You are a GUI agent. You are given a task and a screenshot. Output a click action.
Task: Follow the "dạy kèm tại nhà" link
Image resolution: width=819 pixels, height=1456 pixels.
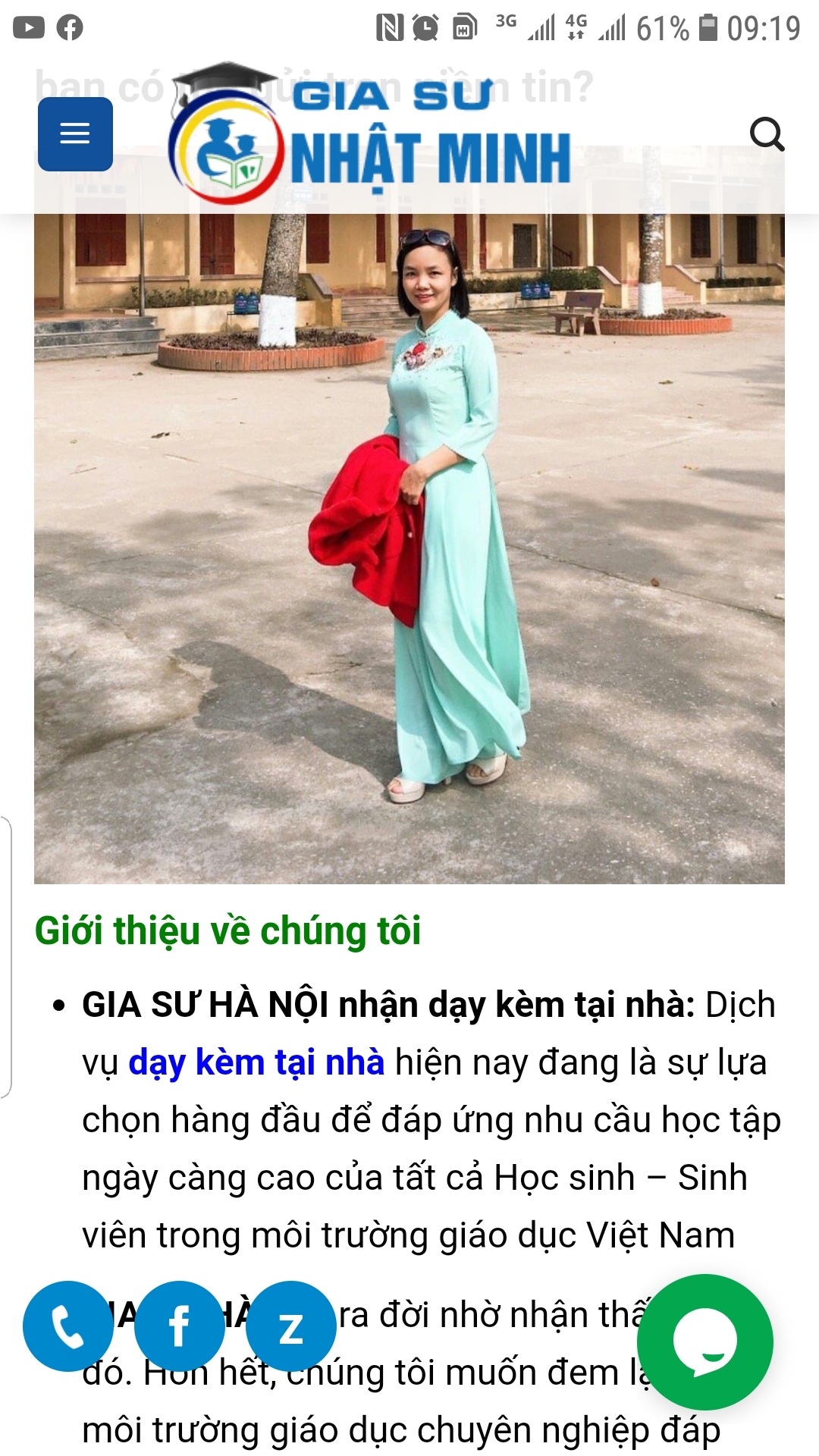pos(256,1062)
